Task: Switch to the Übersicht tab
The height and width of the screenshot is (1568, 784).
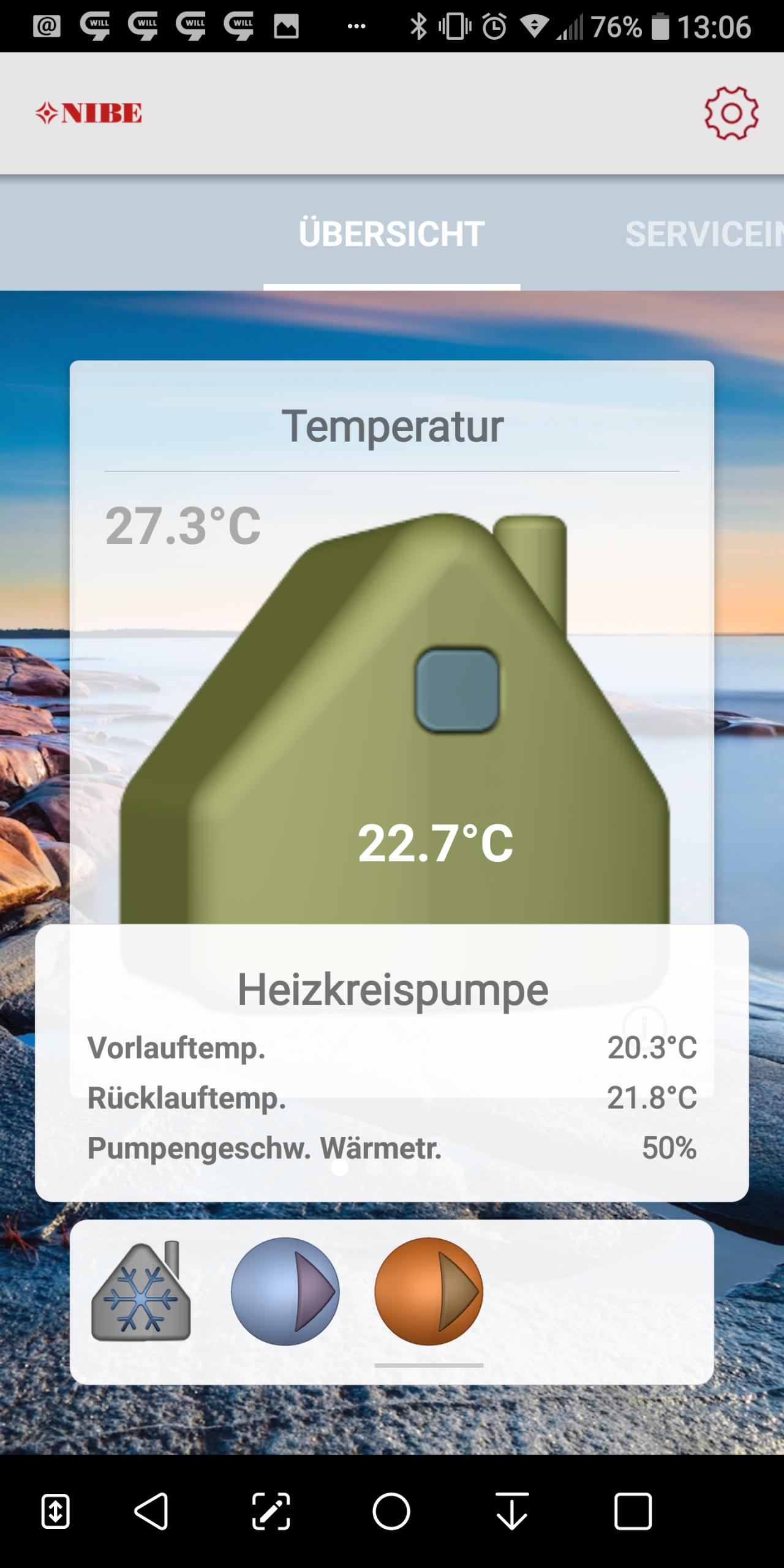Action: click(x=391, y=235)
